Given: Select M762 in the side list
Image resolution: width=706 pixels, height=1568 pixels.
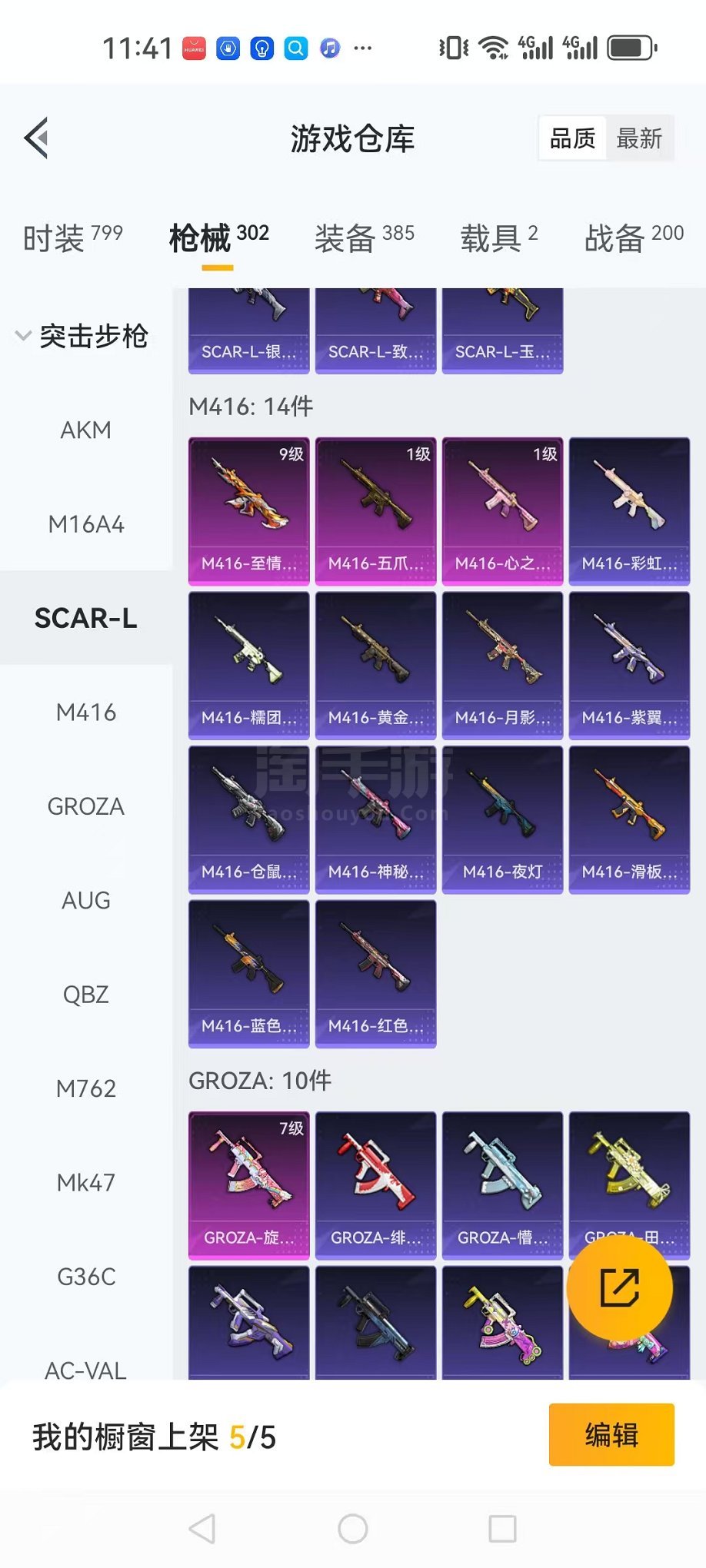Looking at the screenshot, I should click(x=86, y=1088).
